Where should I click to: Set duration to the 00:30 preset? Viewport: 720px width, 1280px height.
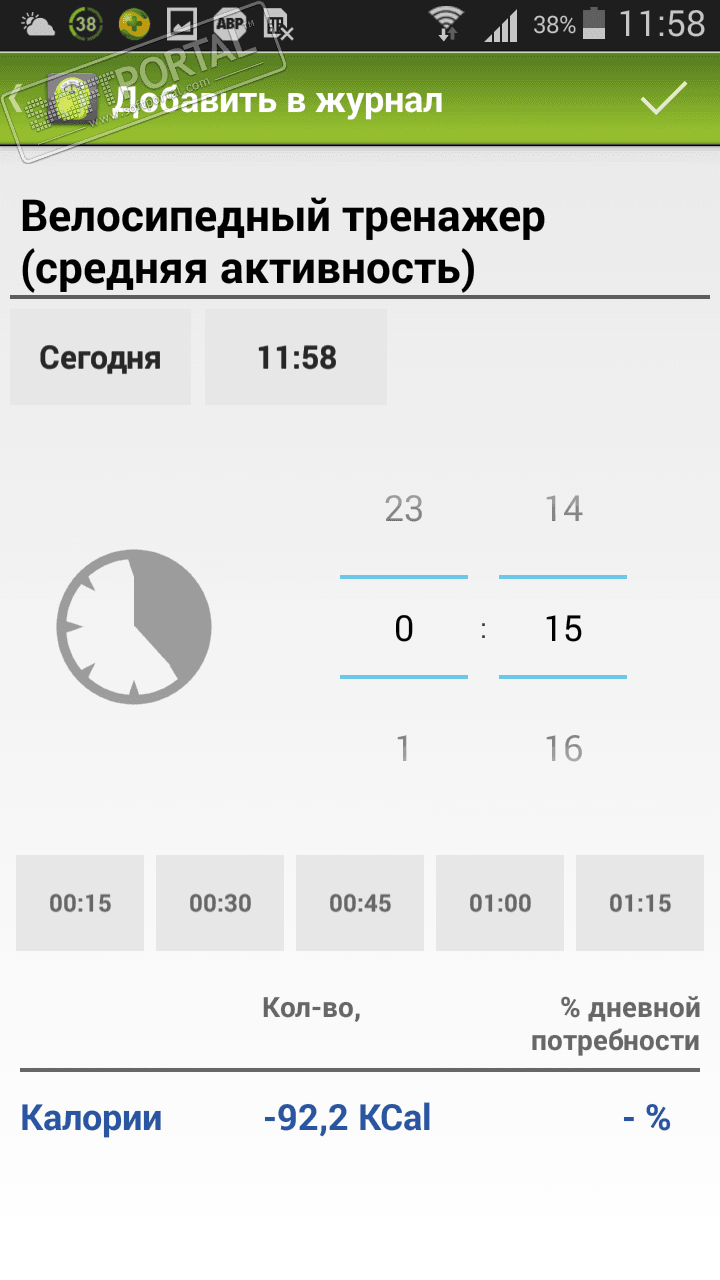(220, 903)
